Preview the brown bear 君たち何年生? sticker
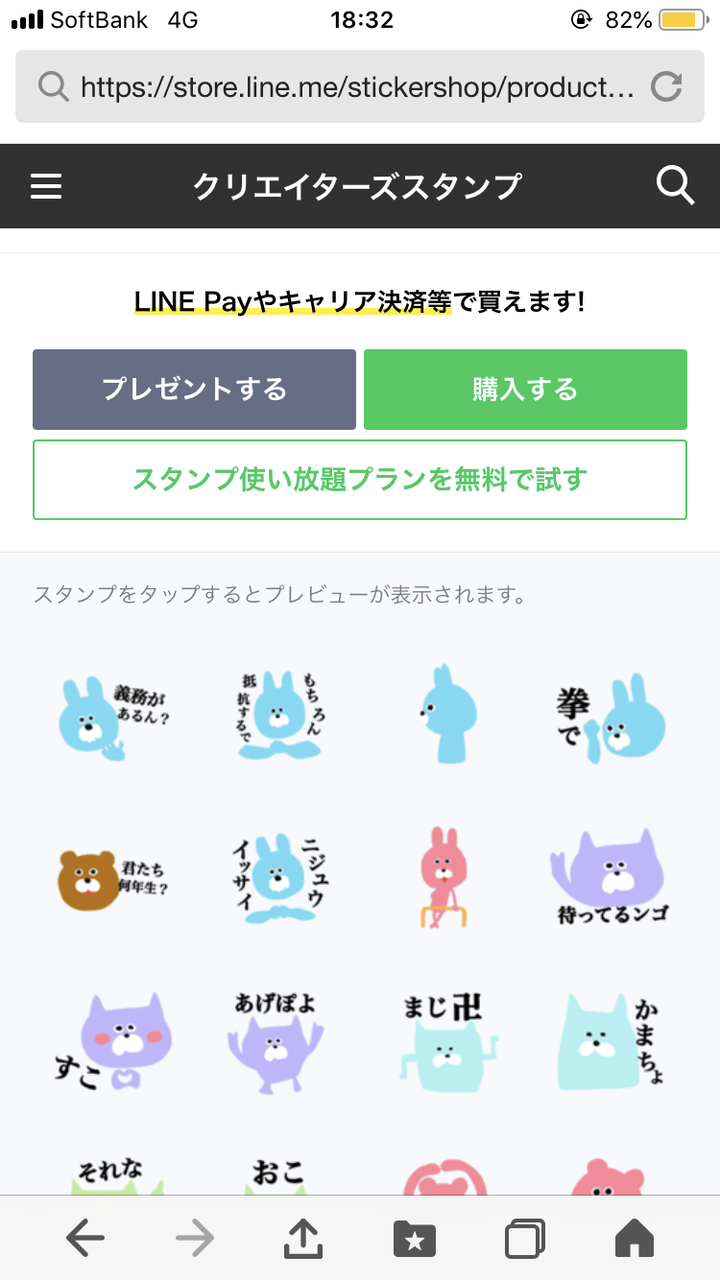This screenshot has width=720, height=1280. pyautogui.click(x=113, y=877)
